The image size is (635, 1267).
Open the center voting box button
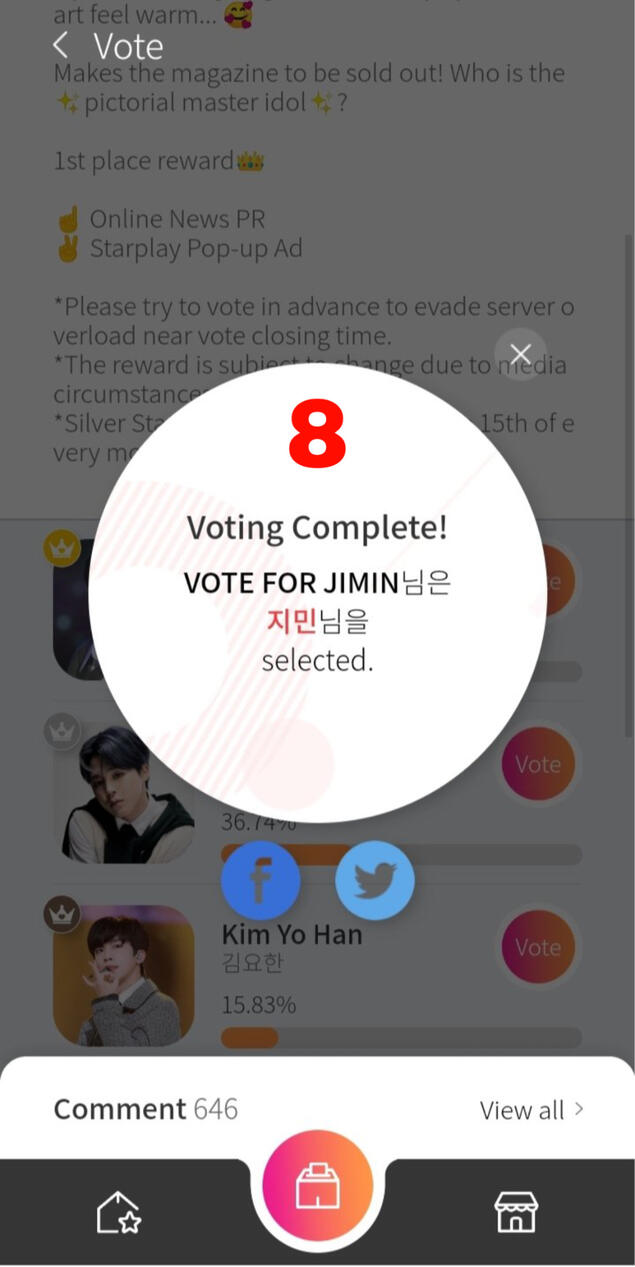317,1186
